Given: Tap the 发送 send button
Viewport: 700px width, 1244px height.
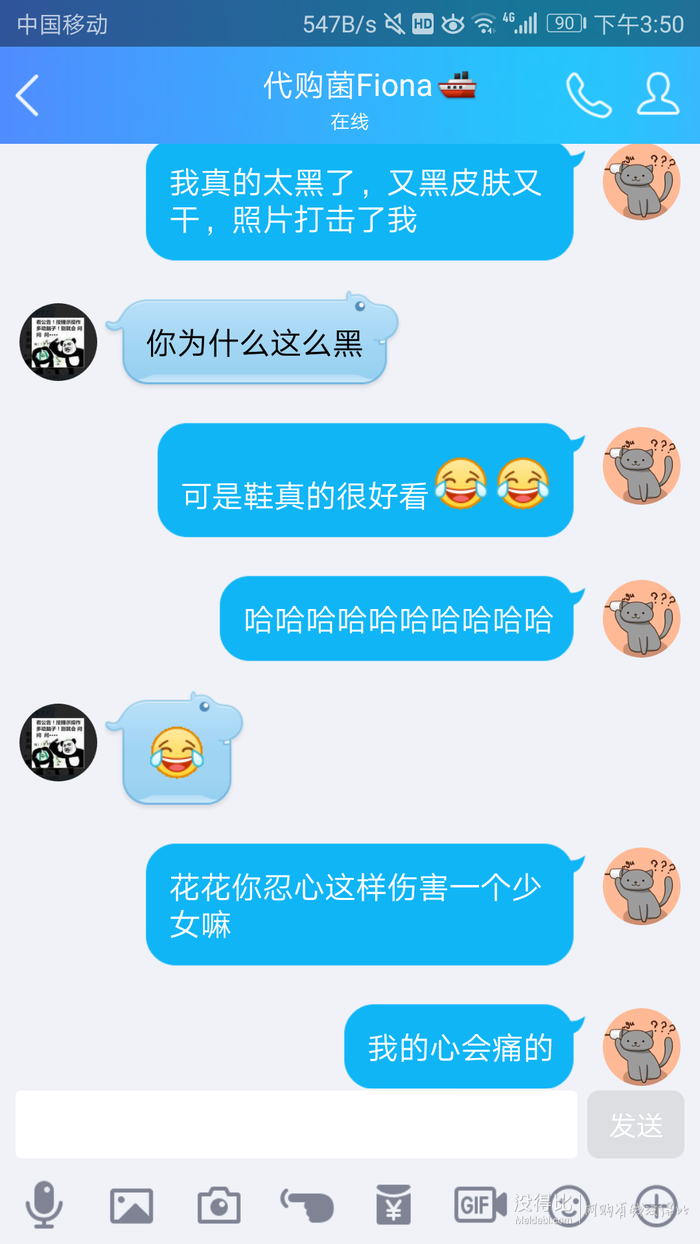Looking at the screenshot, I should (x=636, y=1125).
